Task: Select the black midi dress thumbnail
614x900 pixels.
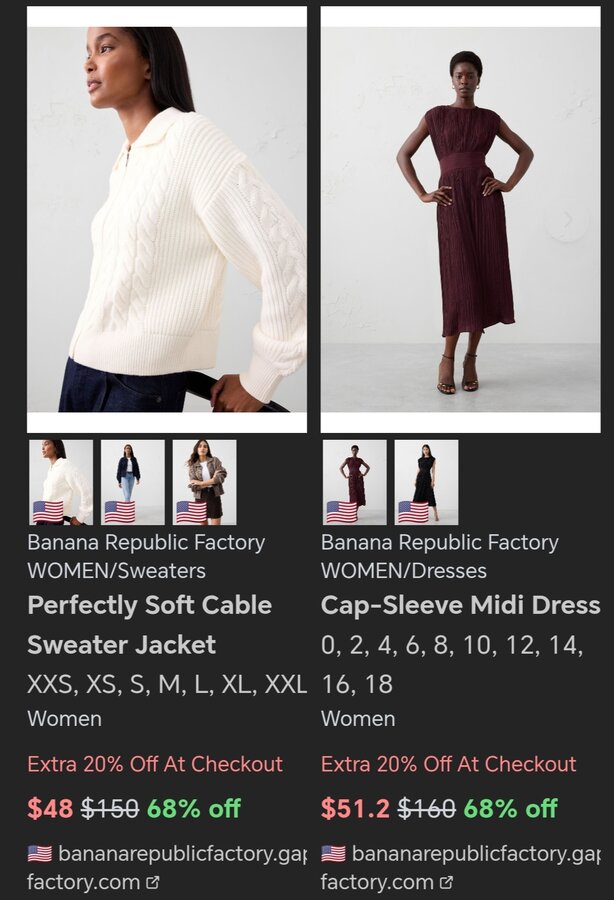Action: (427, 482)
